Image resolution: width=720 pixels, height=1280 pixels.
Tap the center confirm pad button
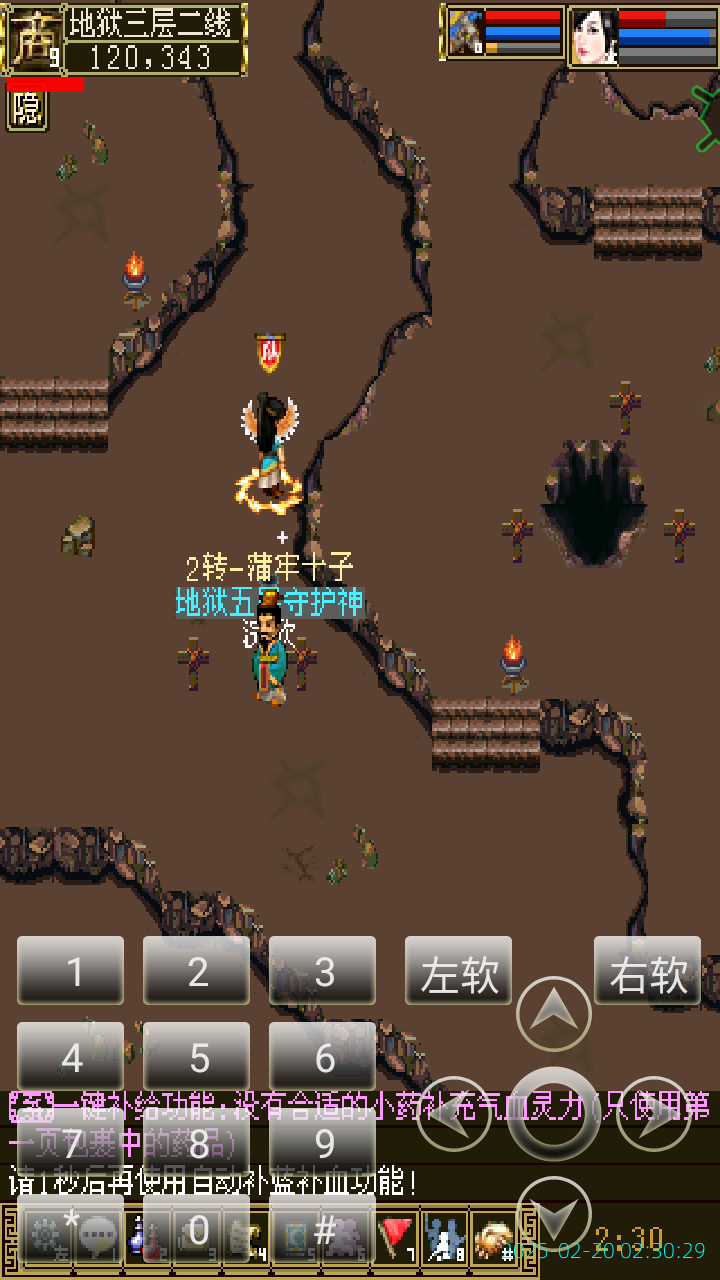click(553, 1113)
